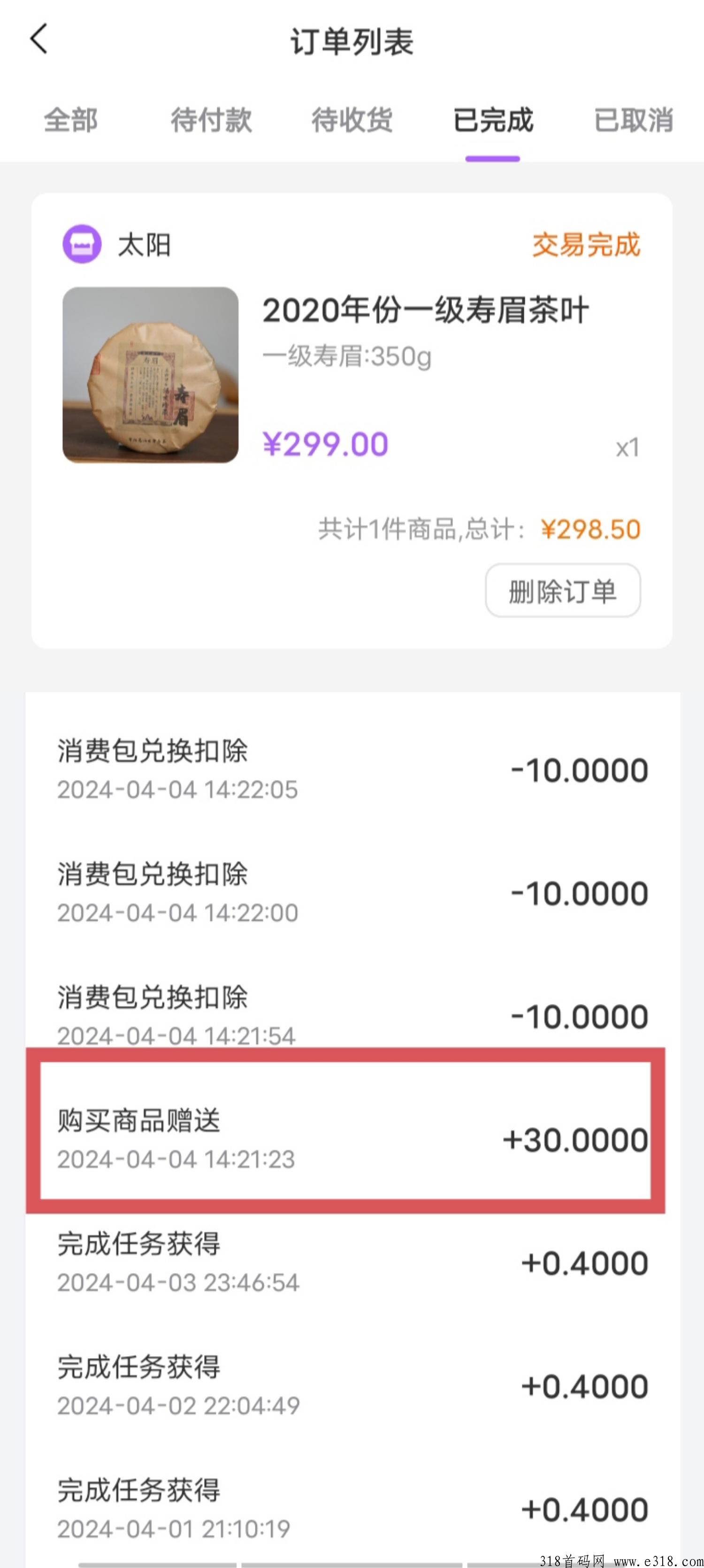Open the 待收货 tab

(352, 120)
